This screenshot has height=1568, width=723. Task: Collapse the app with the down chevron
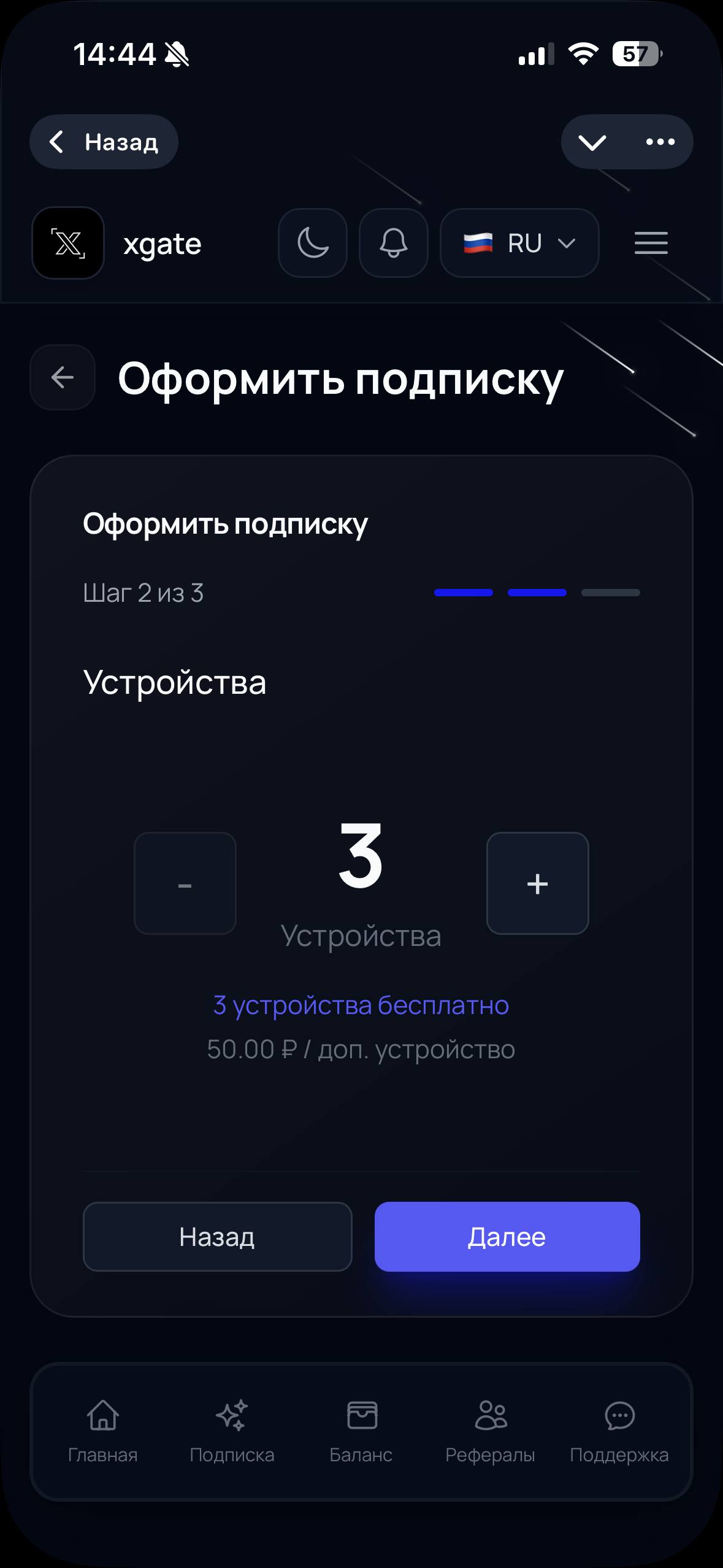tap(591, 142)
